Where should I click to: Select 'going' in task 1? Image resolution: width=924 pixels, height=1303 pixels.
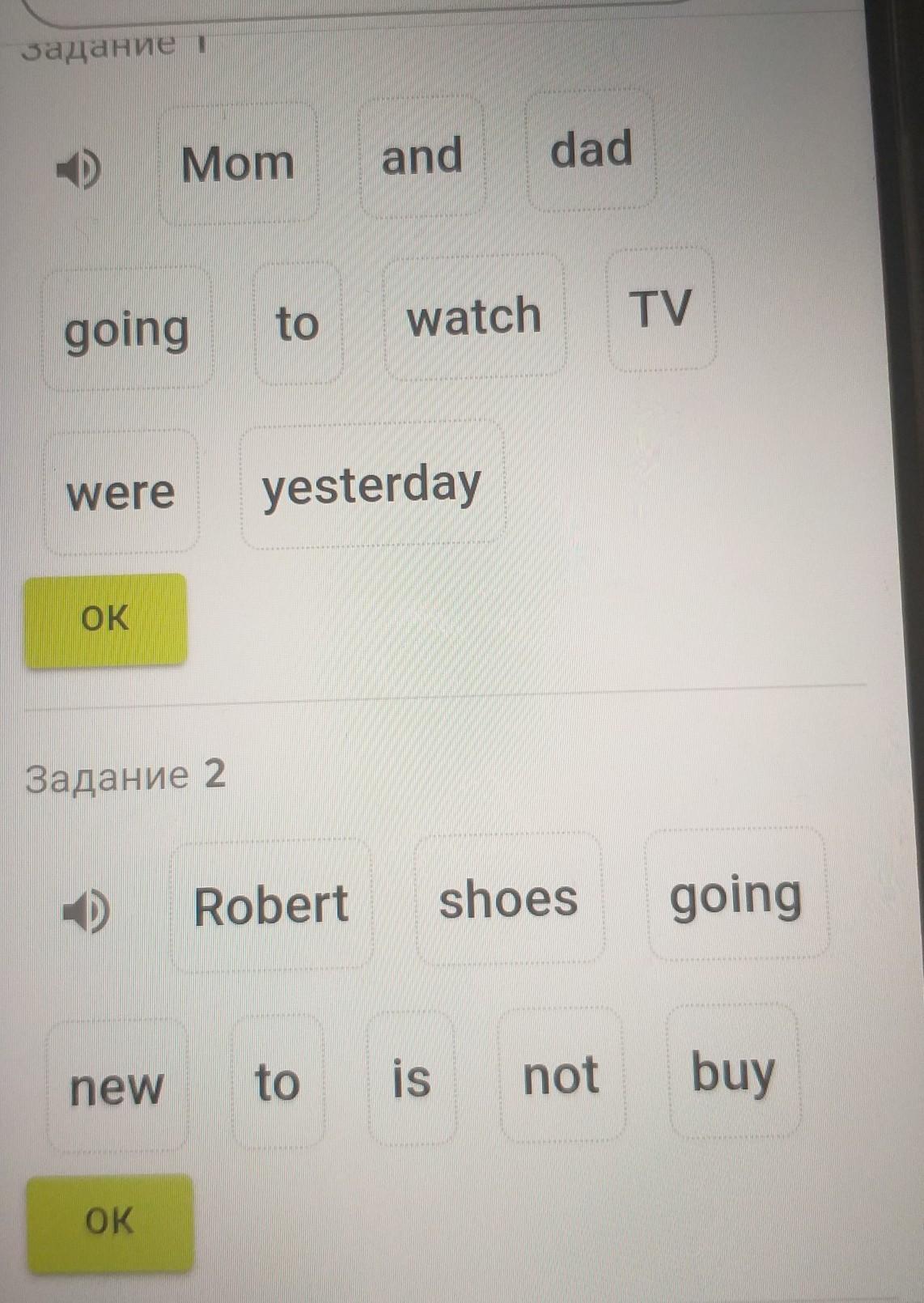127,329
